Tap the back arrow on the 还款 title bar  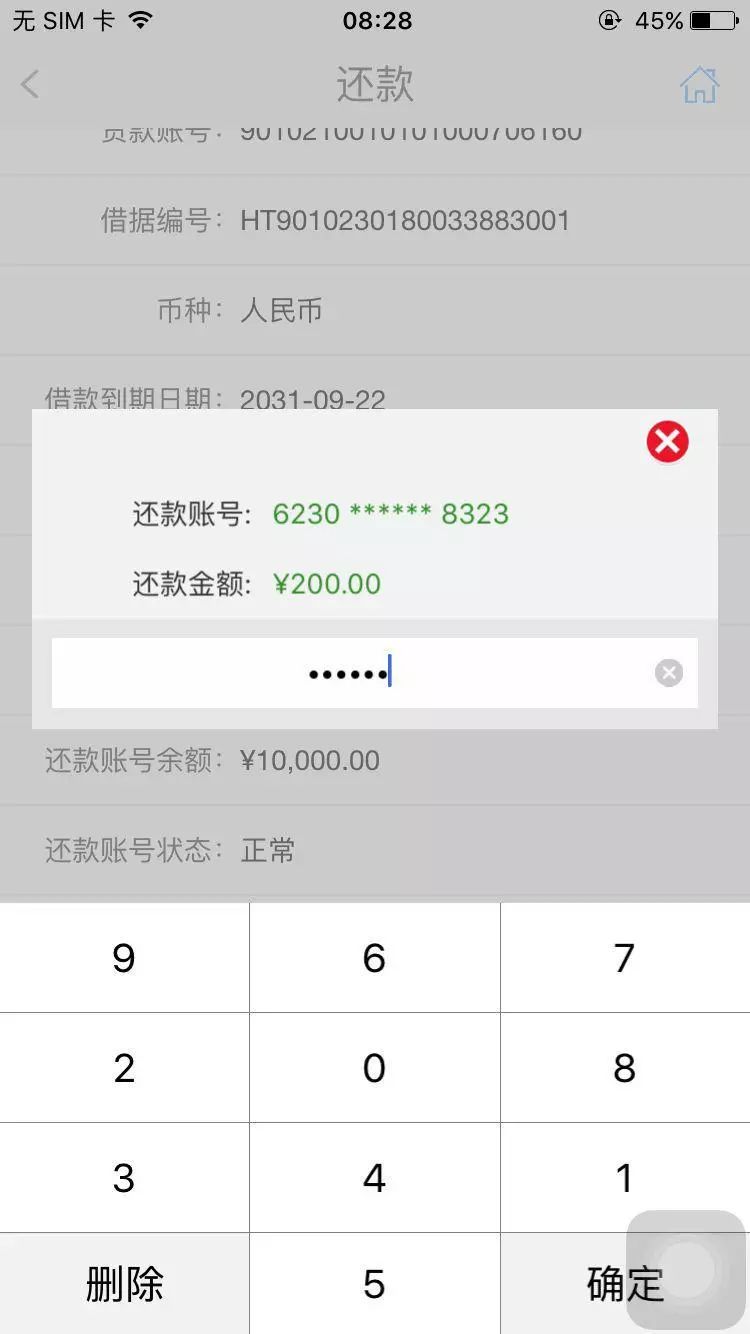pos(30,84)
